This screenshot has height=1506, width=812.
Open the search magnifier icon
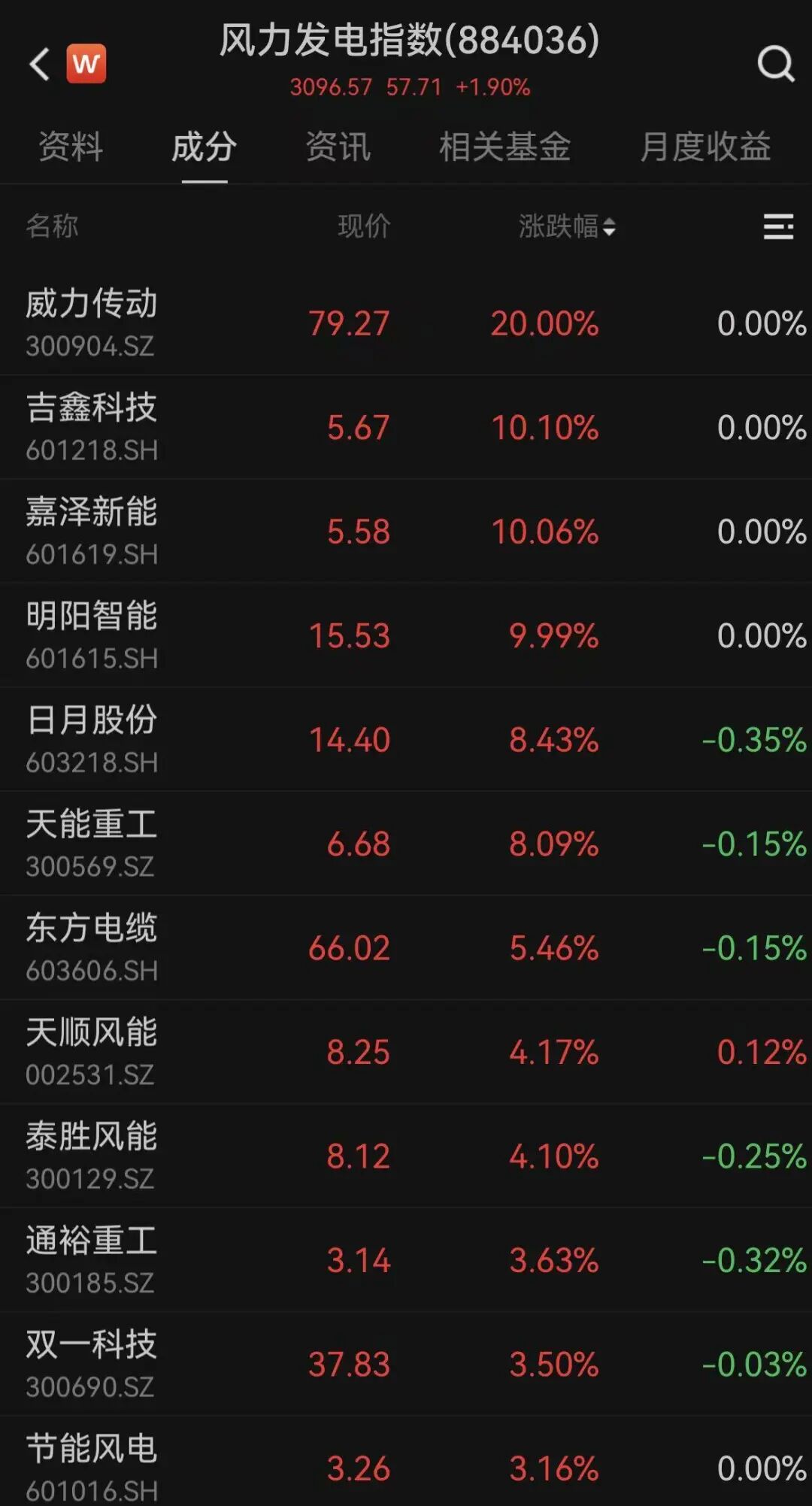pyautogui.click(x=775, y=64)
